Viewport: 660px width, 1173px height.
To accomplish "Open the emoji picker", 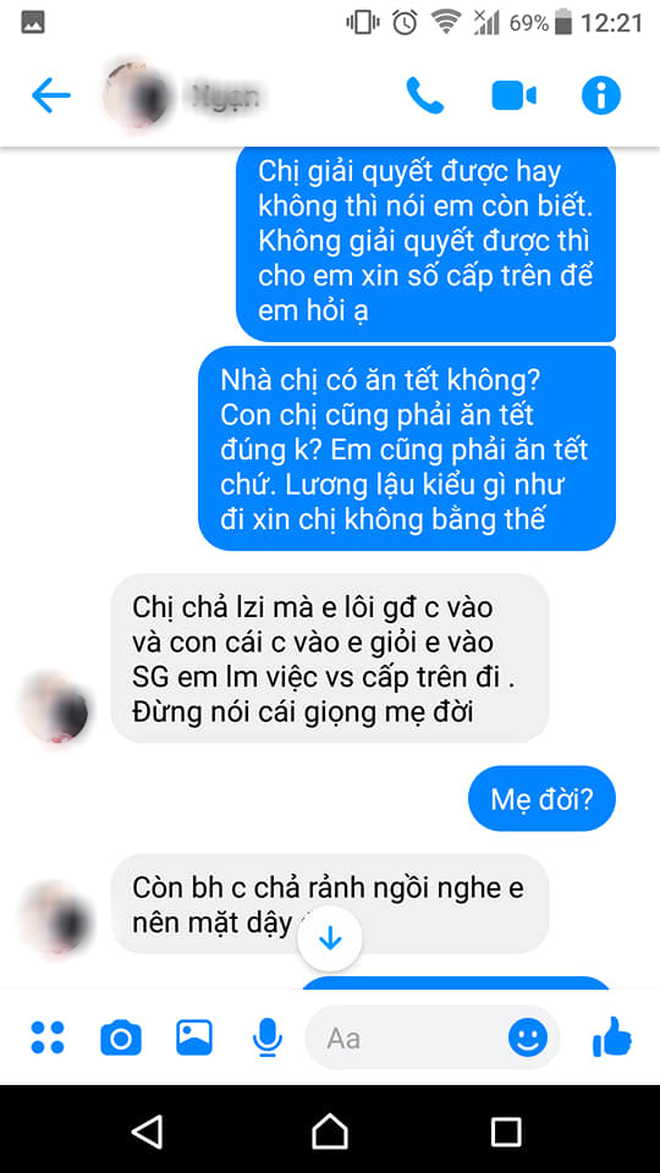I will tap(528, 1038).
